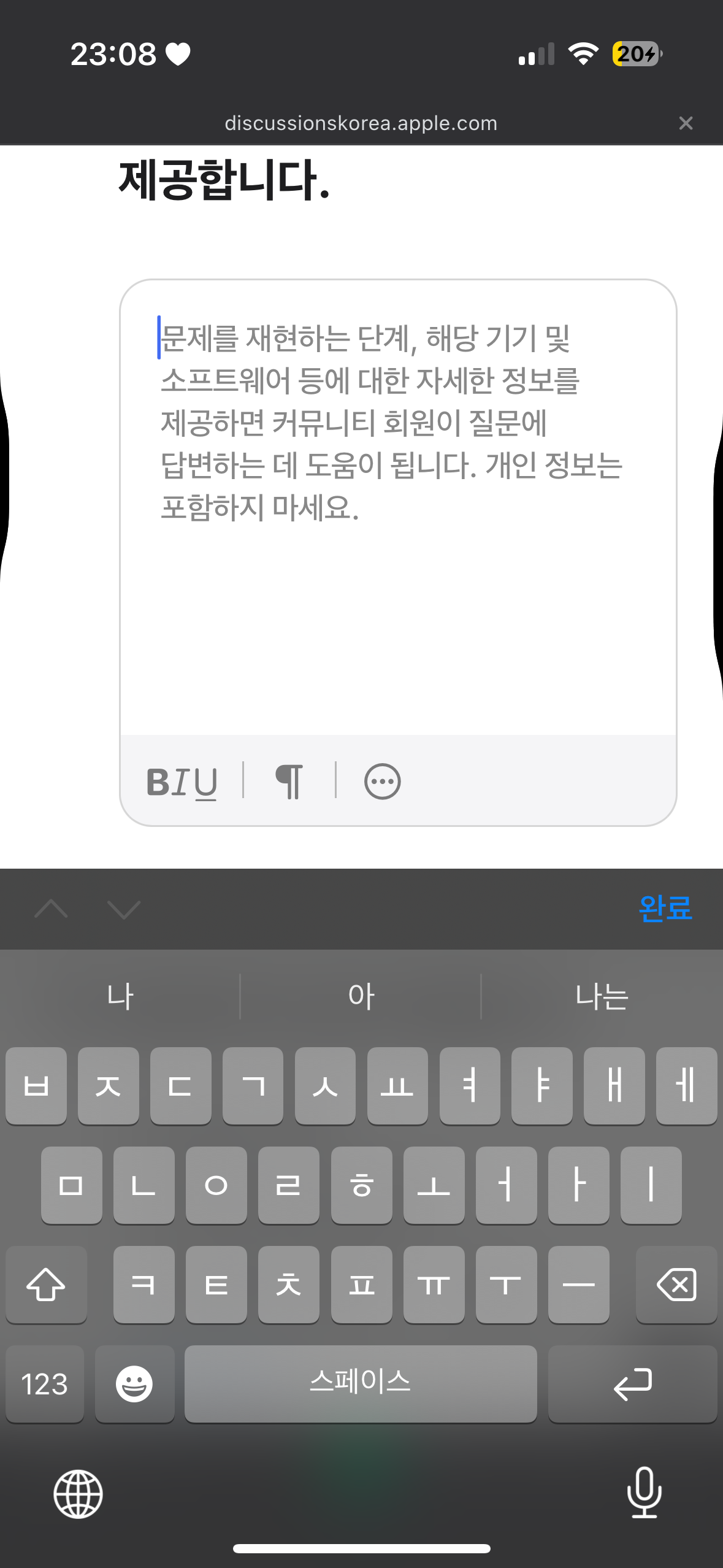Image resolution: width=723 pixels, height=1568 pixels.
Task: Insert a new line with return key
Action: tap(632, 1384)
